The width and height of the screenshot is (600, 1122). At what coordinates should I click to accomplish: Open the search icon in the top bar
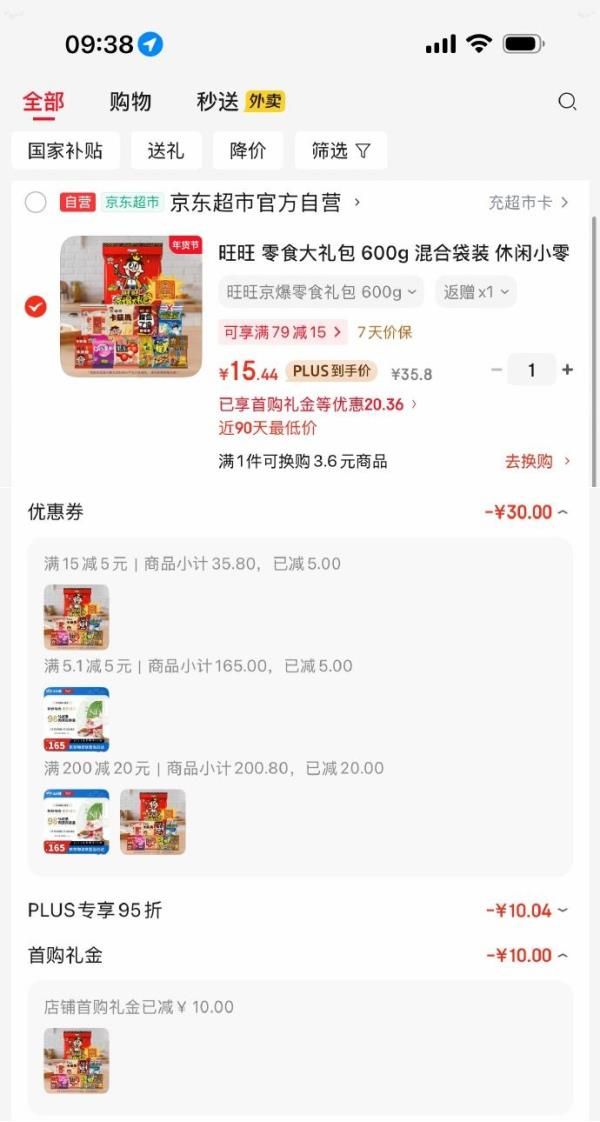pyautogui.click(x=567, y=101)
